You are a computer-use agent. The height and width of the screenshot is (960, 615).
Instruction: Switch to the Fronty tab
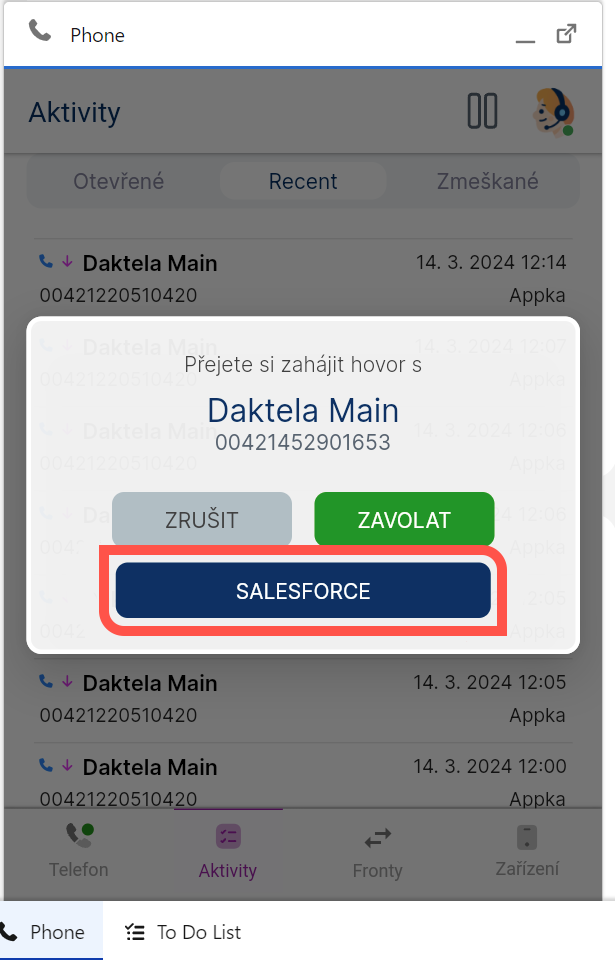[378, 851]
